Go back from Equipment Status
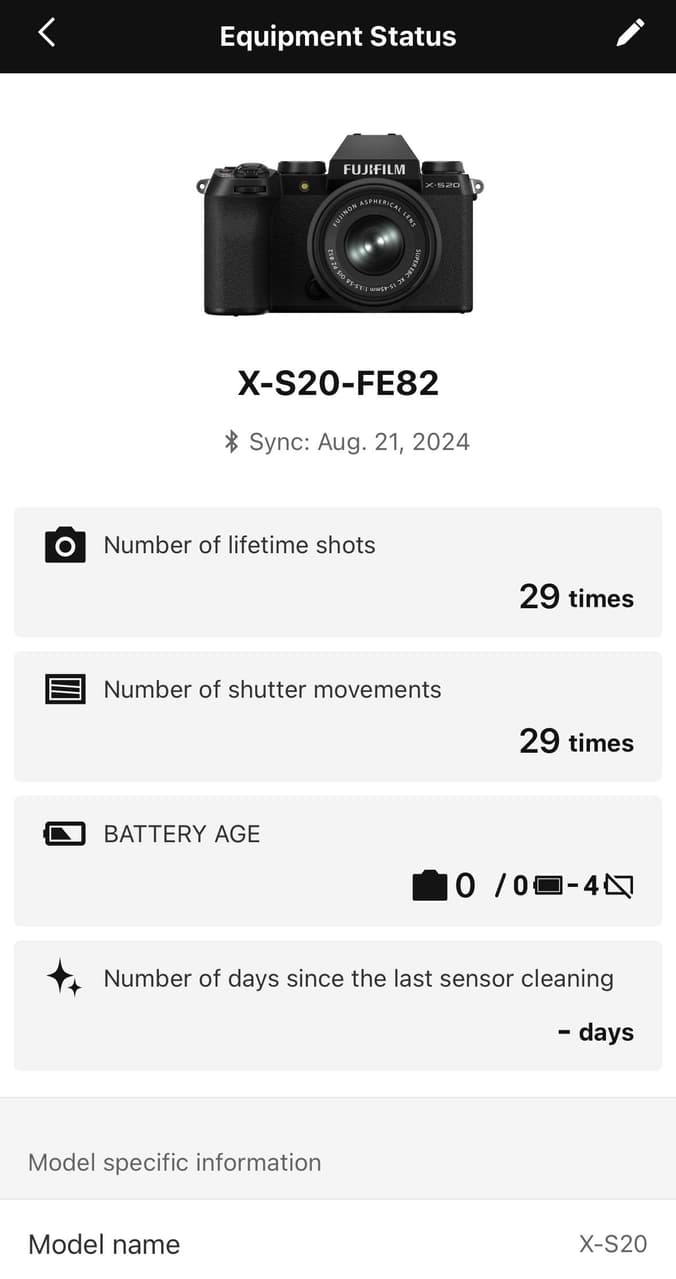676x1279 pixels. (x=46, y=33)
